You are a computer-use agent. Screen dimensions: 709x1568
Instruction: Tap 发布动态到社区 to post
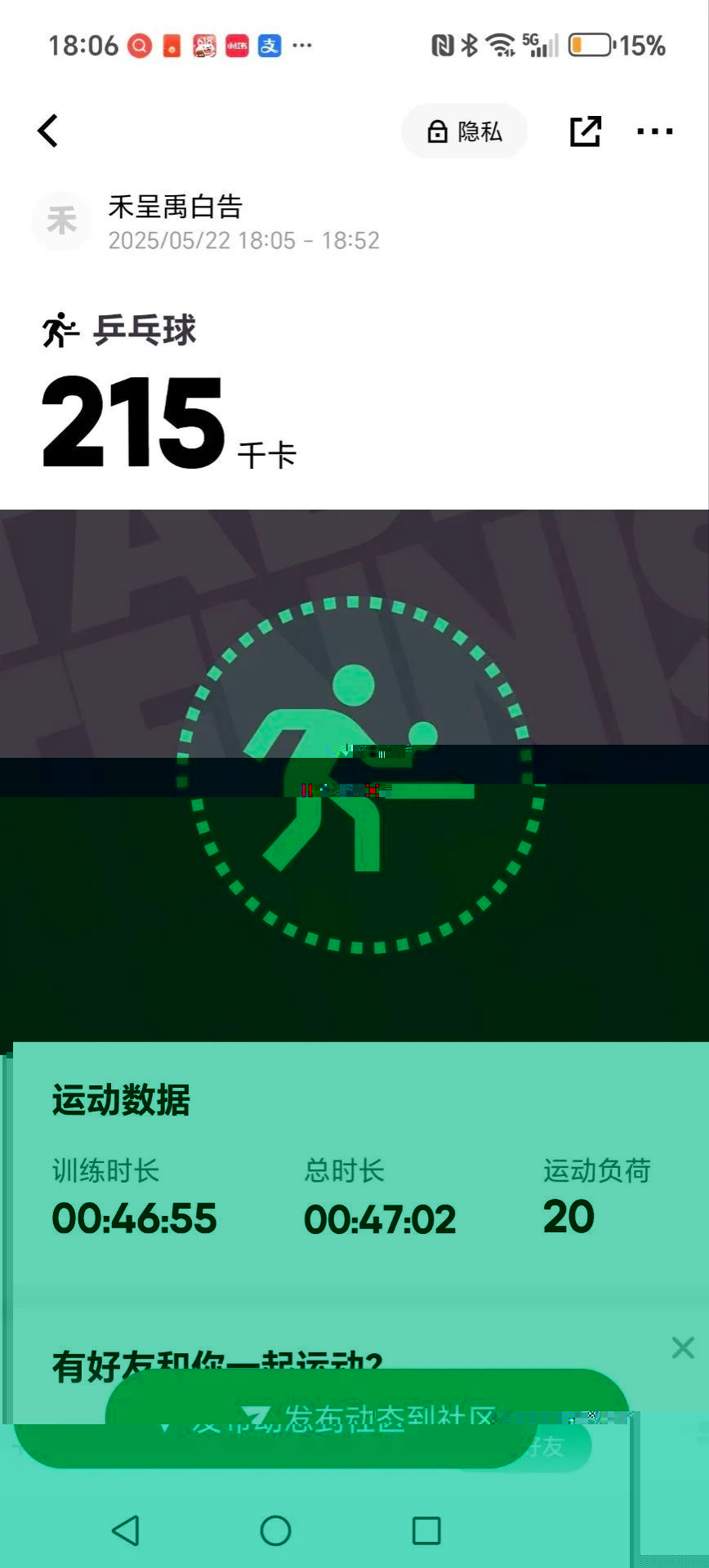click(x=368, y=1419)
